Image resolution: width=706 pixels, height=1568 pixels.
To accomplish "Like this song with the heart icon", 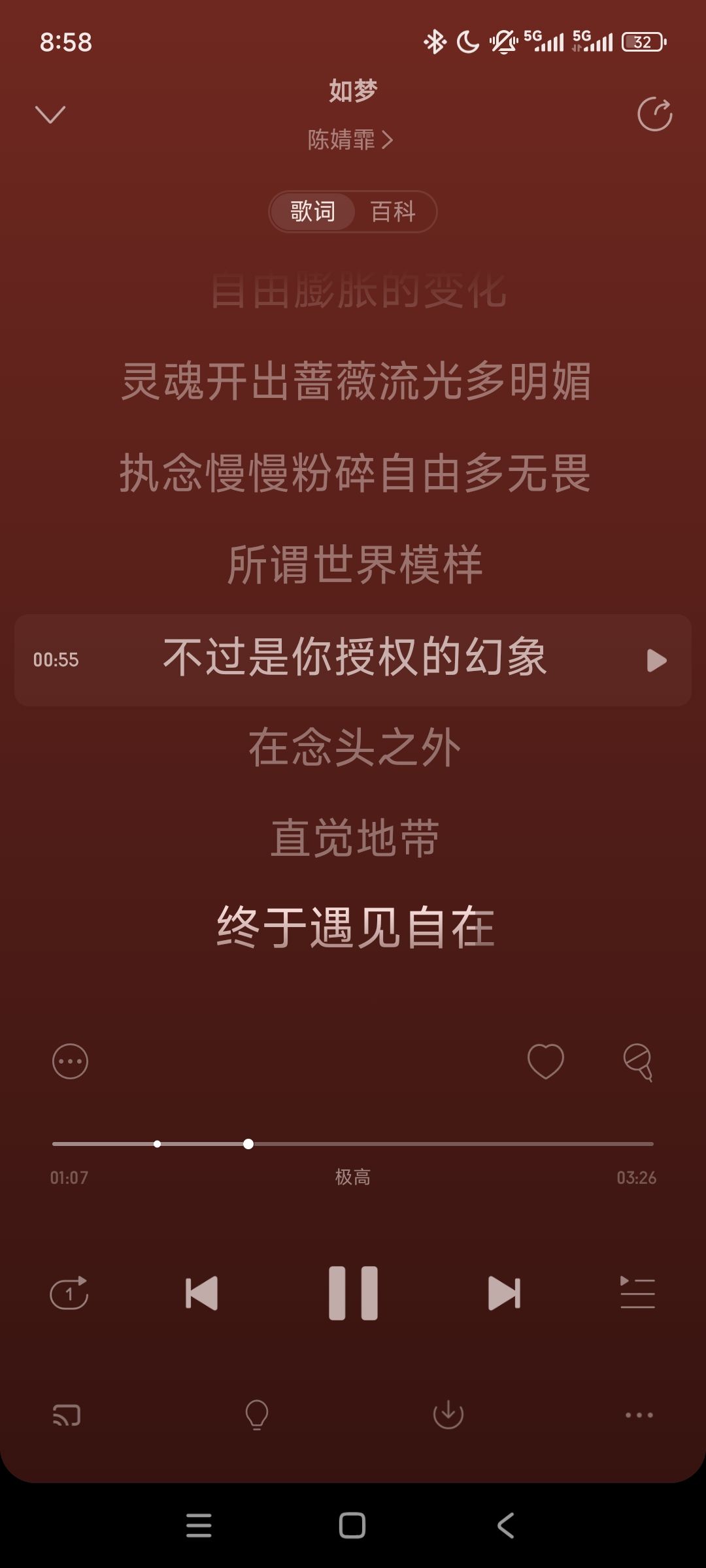I will click(x=546, y=1061).
